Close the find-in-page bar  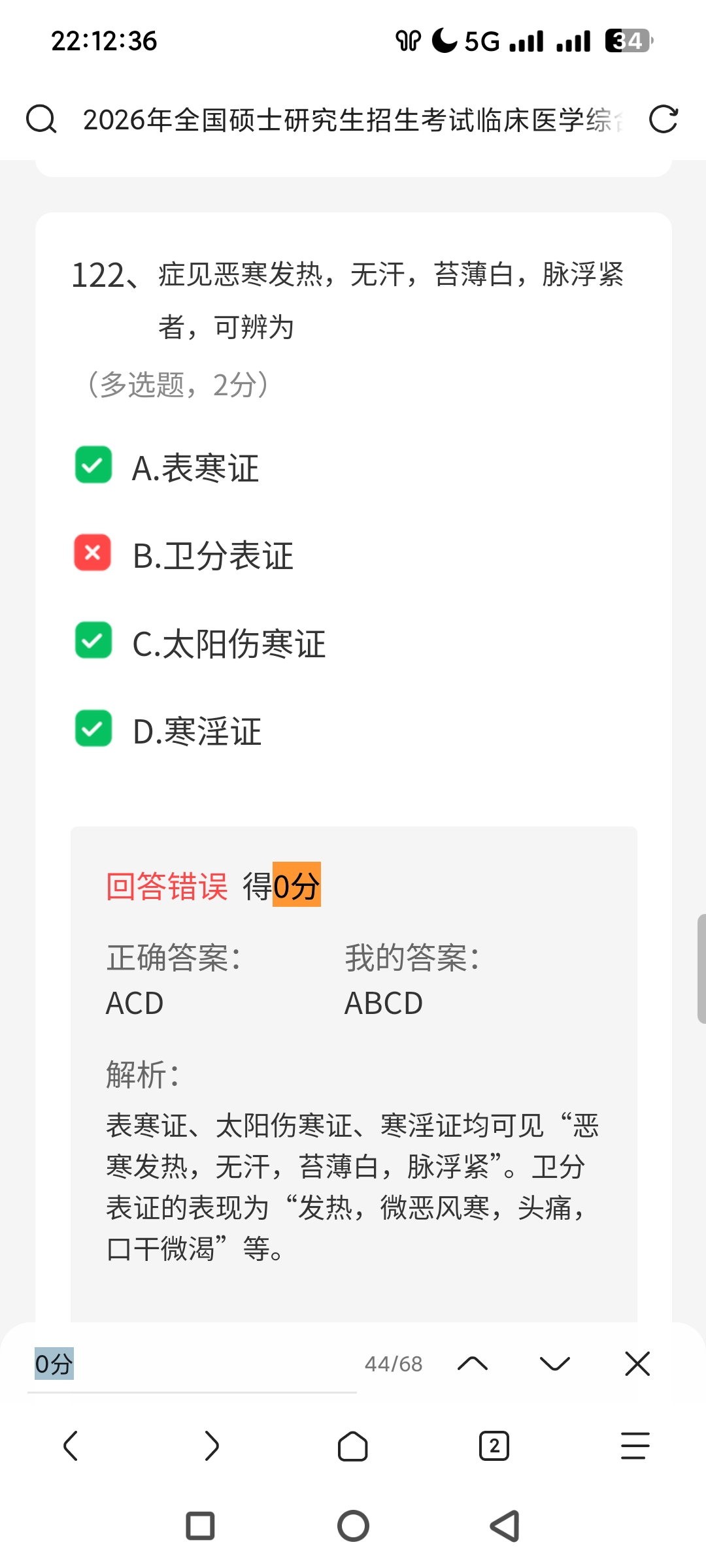tap(637, 1364)
